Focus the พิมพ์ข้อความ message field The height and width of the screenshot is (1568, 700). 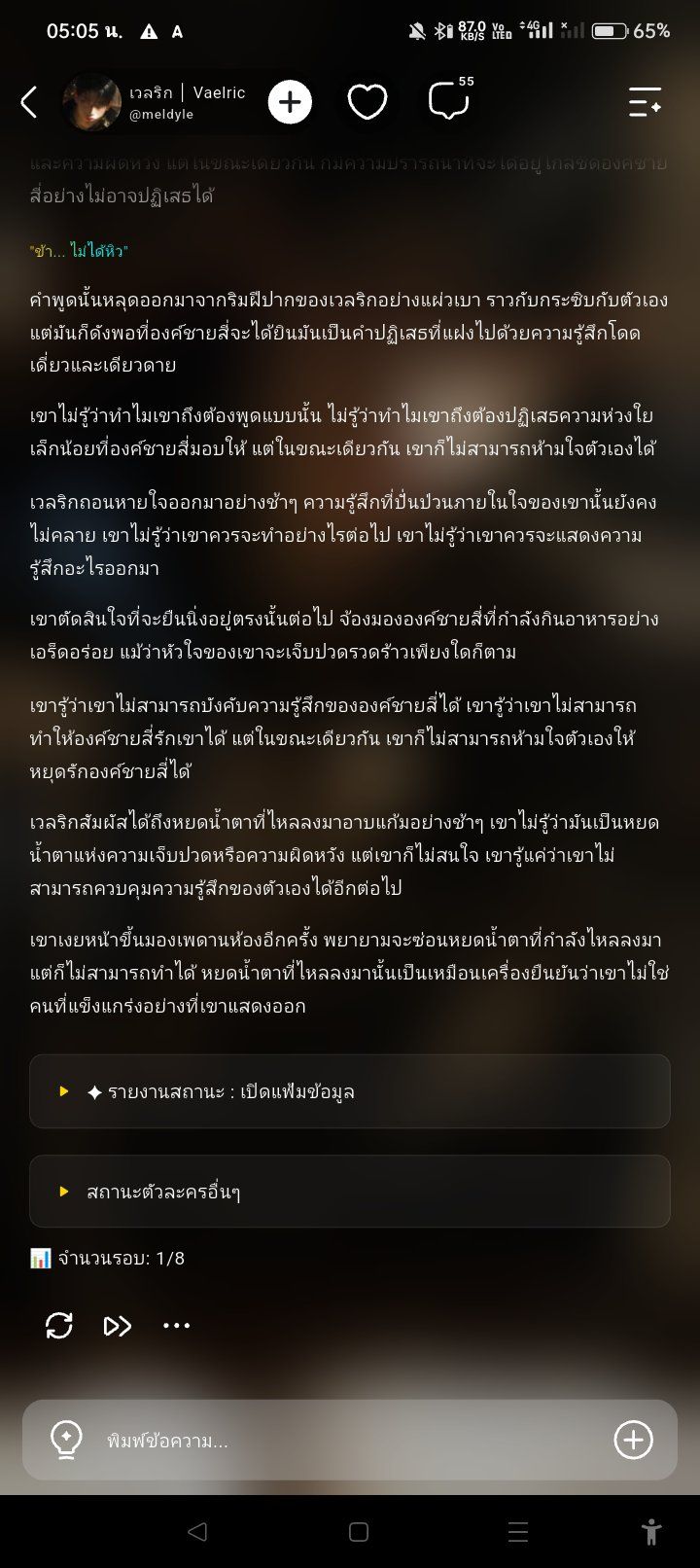click(x=350, y=1441)
